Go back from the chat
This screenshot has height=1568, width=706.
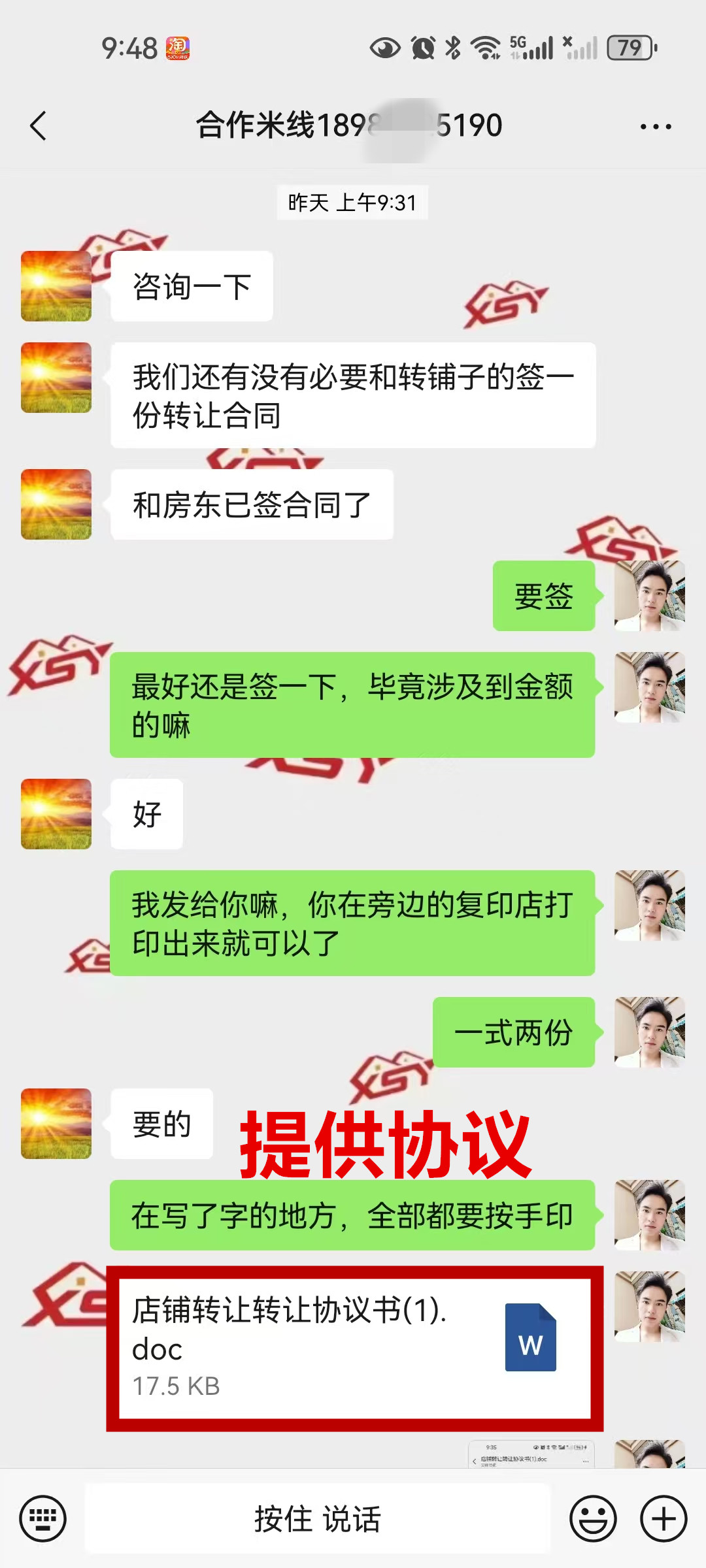tap(39, 125)
